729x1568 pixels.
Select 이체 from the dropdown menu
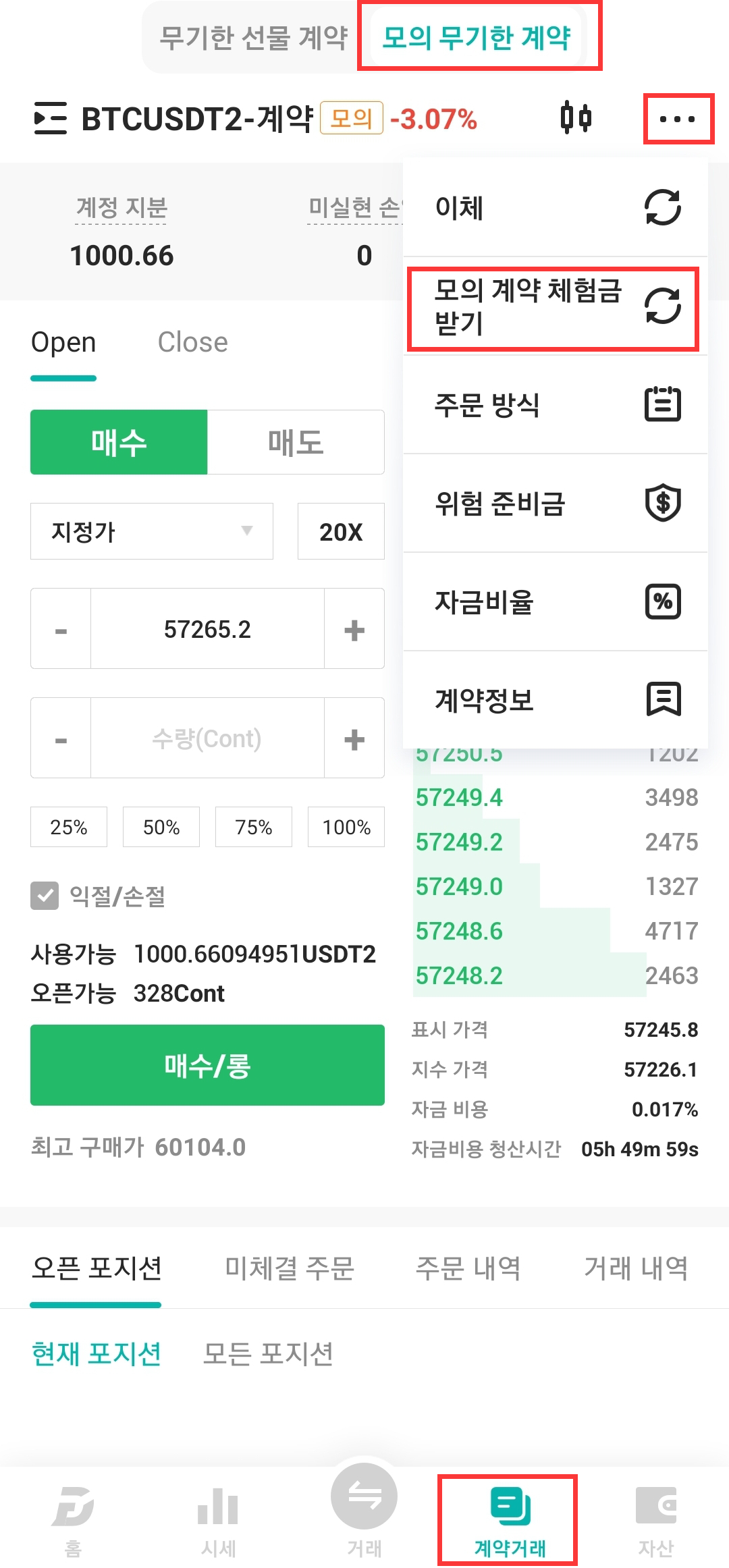pyautogui.click(x=555, y=208)
